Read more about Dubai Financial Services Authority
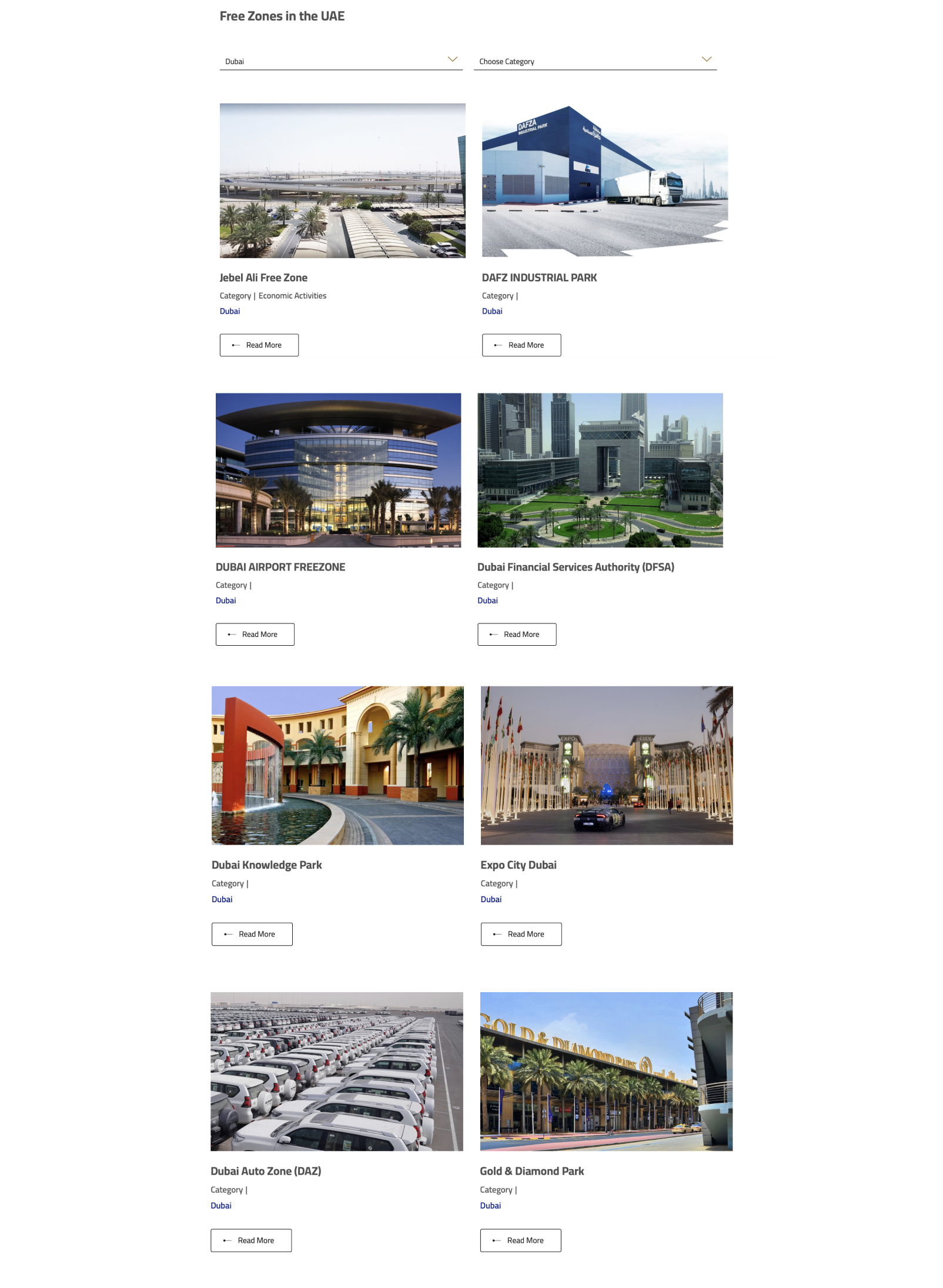 pos(517,635)
